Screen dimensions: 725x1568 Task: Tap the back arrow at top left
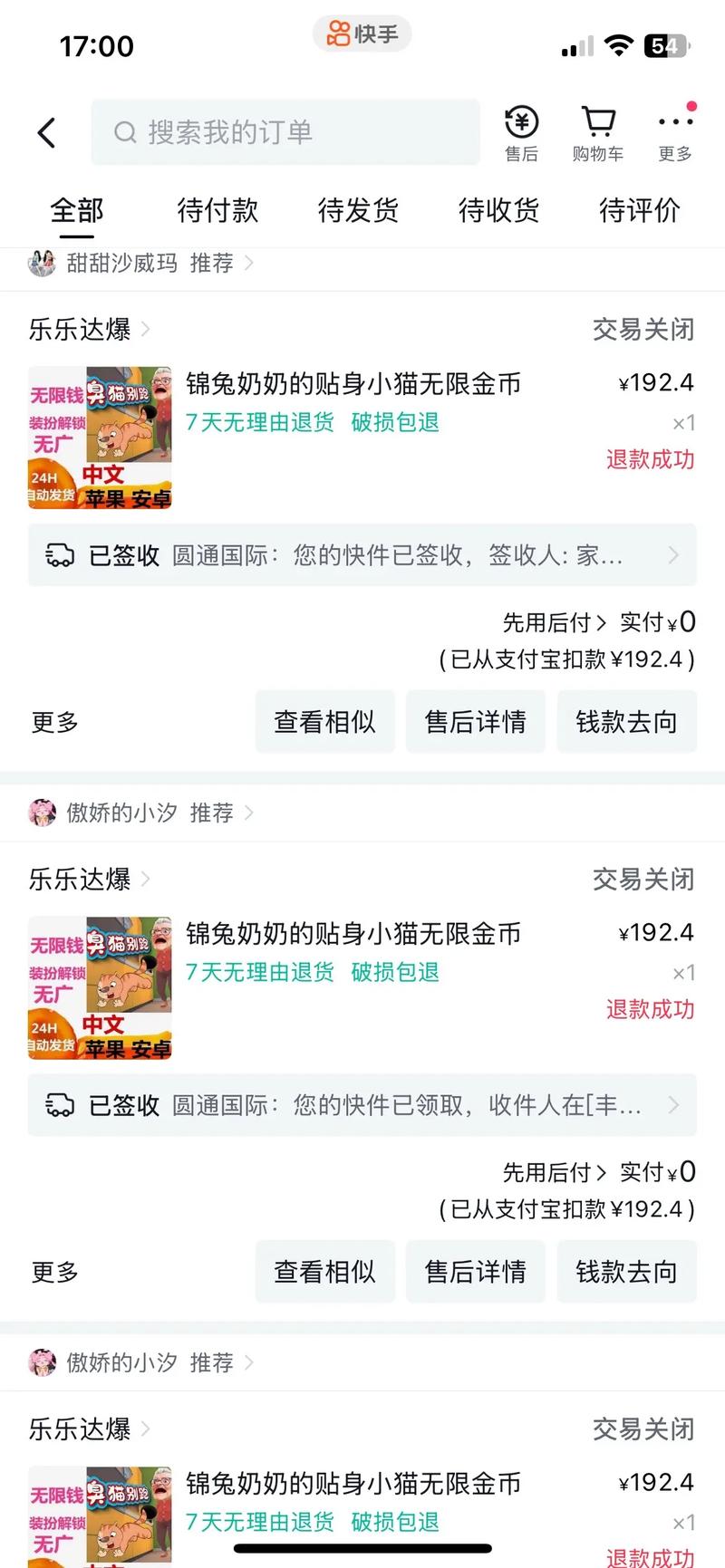pyautogui.click(x=47, y=131)
